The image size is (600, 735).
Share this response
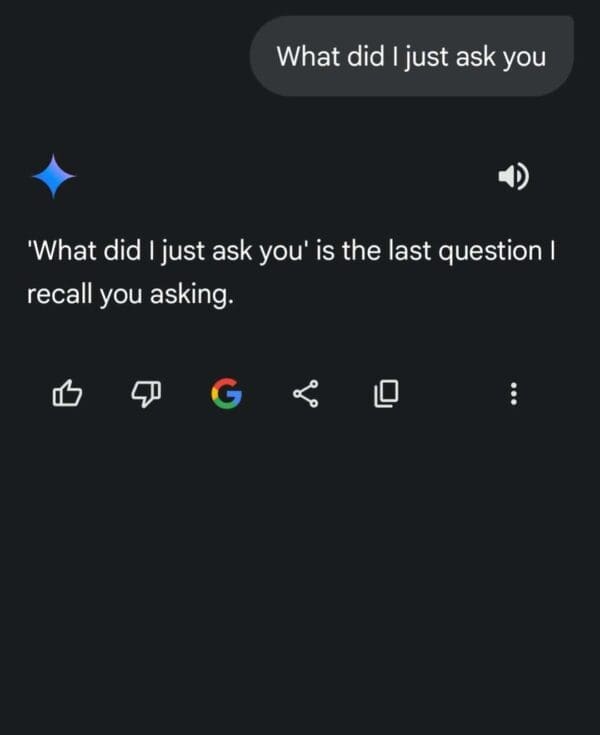coord(306,394)
